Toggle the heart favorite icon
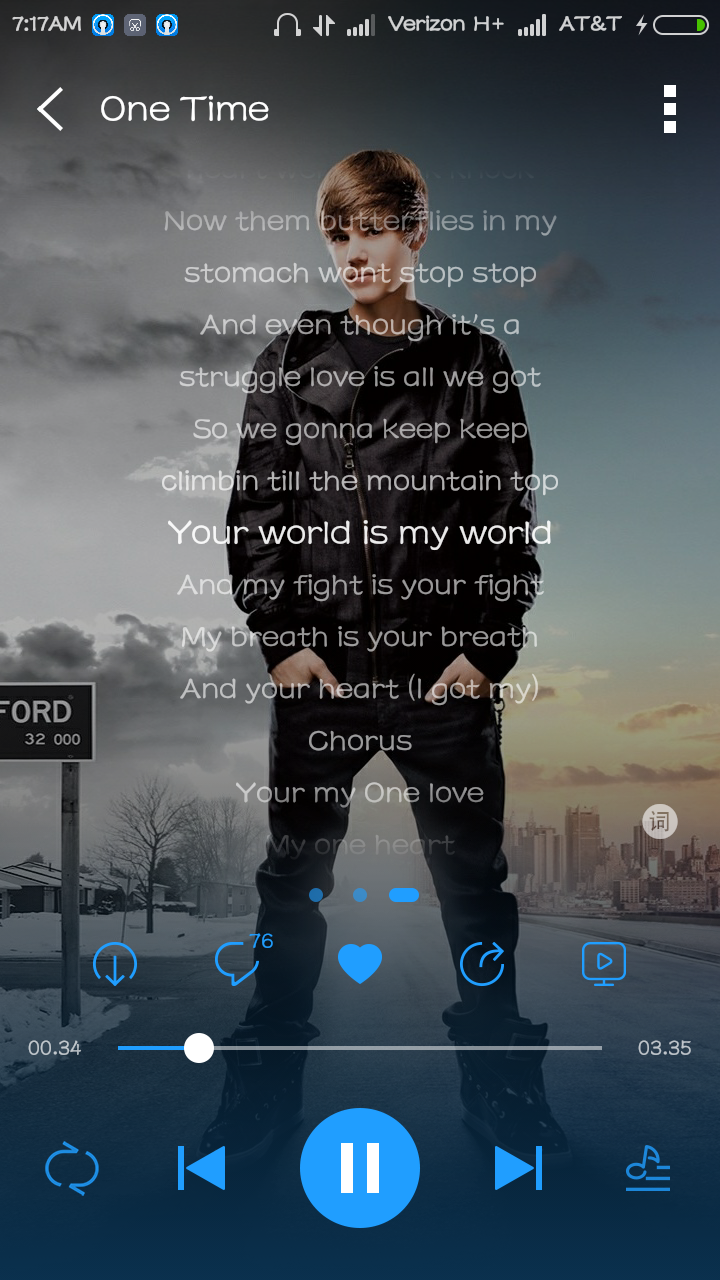 point(360,964)
